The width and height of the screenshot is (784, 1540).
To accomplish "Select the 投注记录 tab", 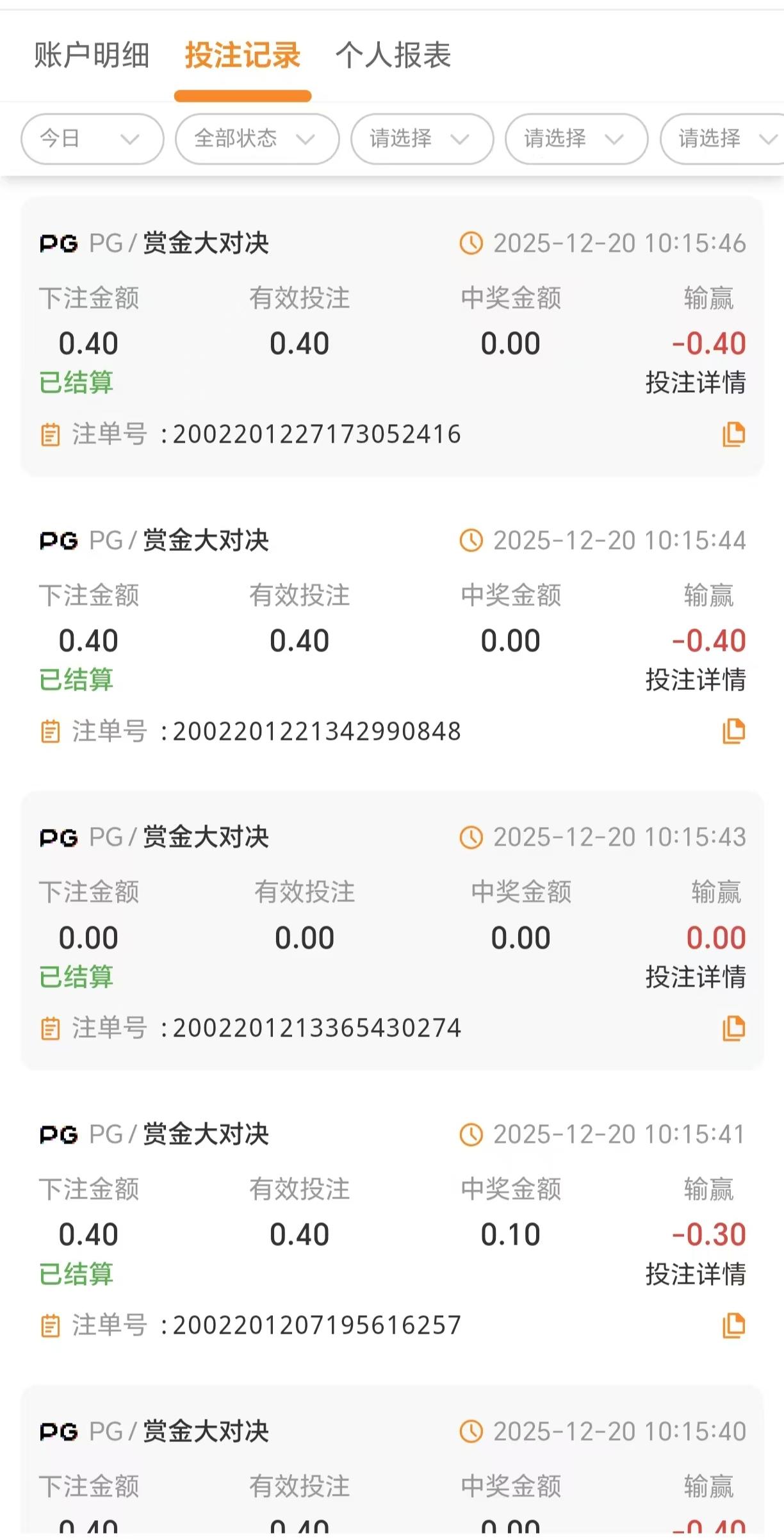I will coord(243,55).
